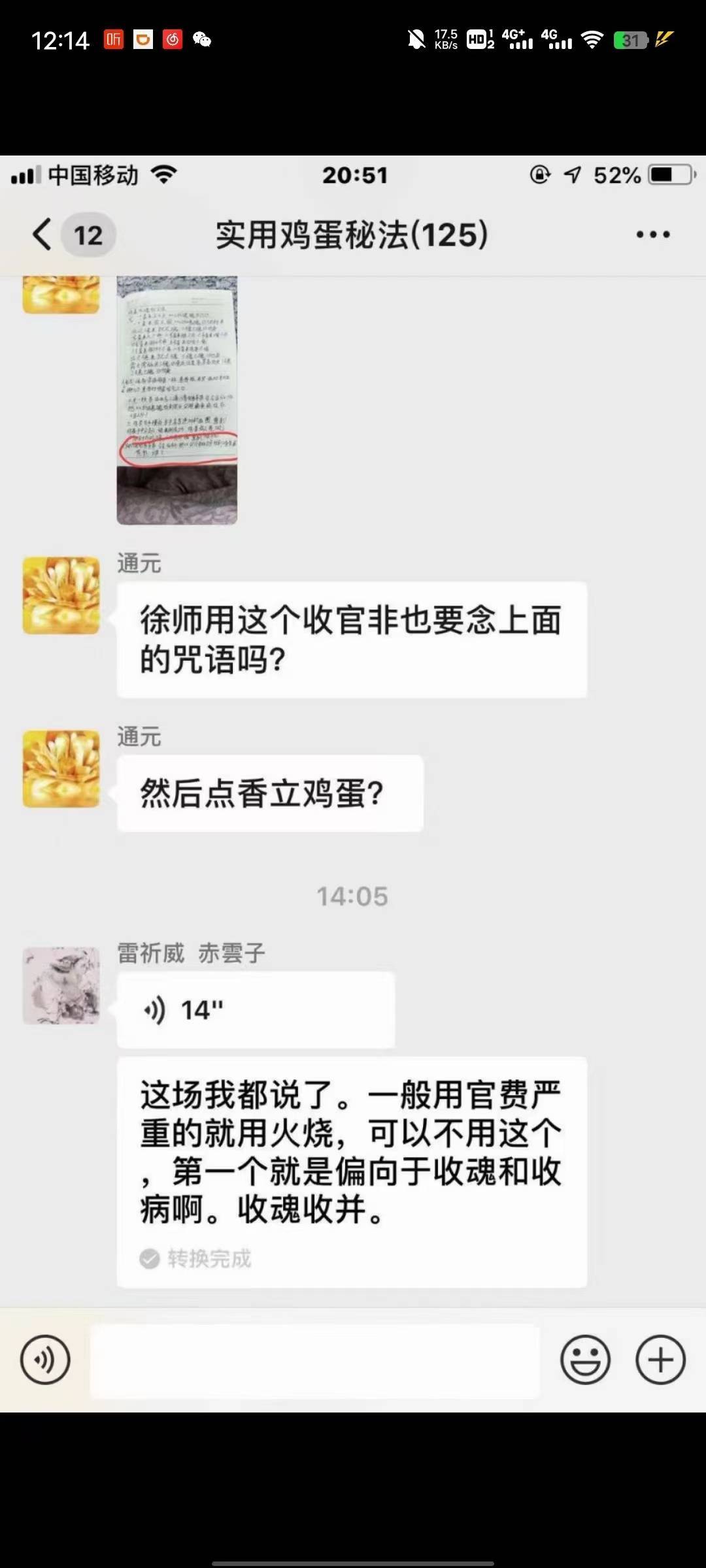Viewport: 706px width, 1568px height.
Task: Open the plus attachment menu
Action: [660, 1360]
